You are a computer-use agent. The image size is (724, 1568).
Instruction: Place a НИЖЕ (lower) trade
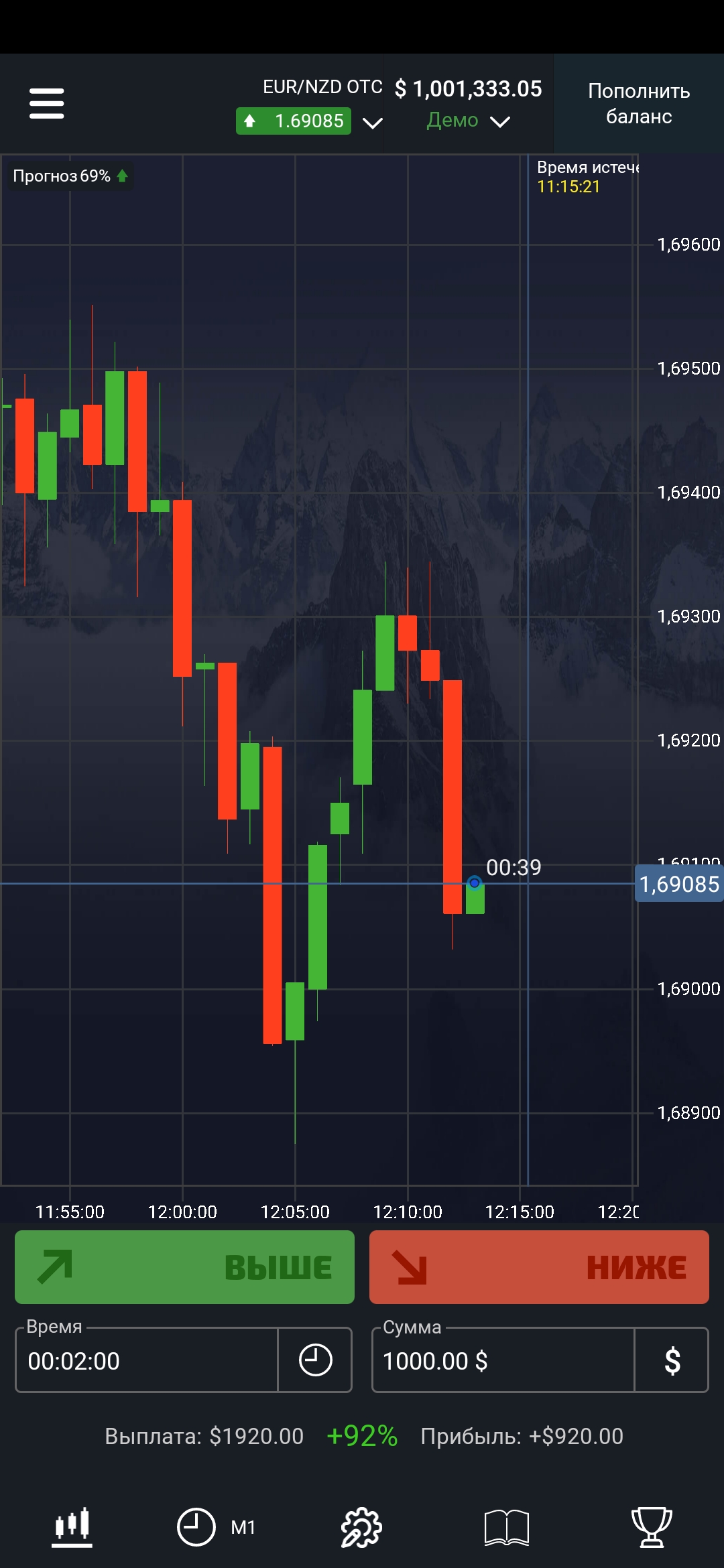click(x=539, y=1267)
